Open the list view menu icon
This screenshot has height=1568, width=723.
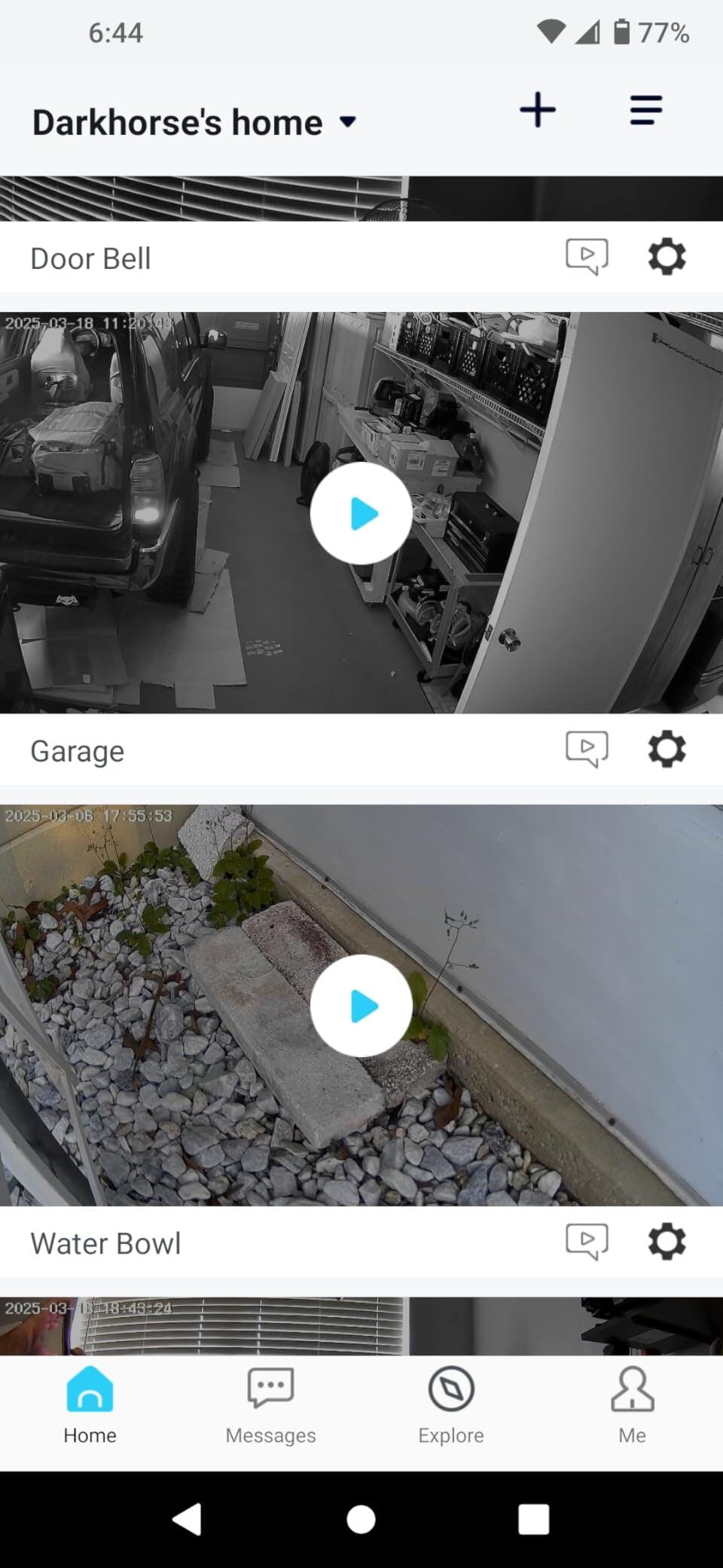click(645, 111)
